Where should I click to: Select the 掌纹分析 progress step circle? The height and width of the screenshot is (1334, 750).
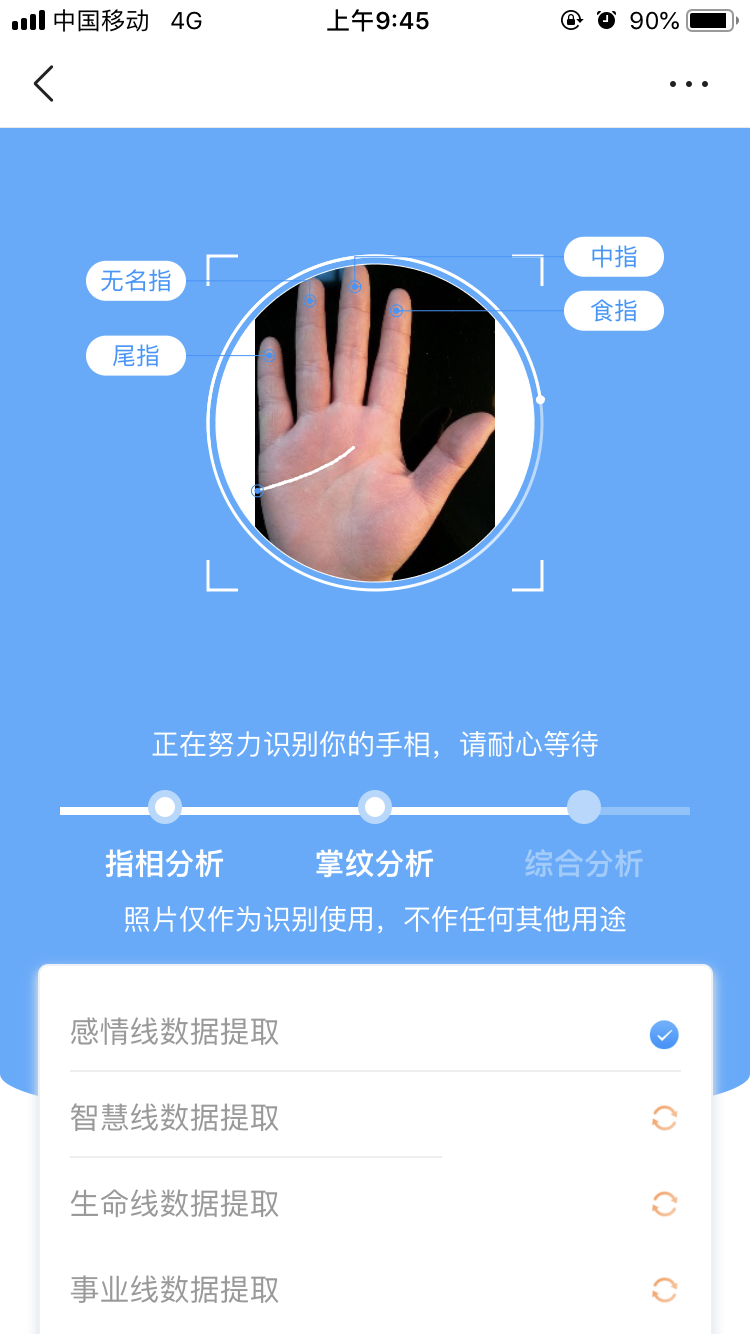[375, 807]
